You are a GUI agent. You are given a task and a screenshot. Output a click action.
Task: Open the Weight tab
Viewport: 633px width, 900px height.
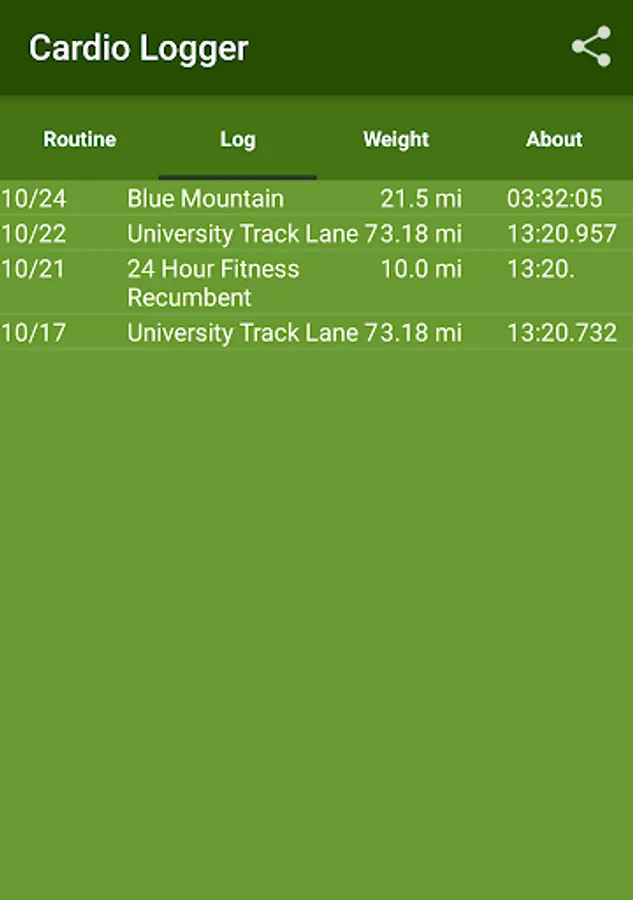(396, 139)
